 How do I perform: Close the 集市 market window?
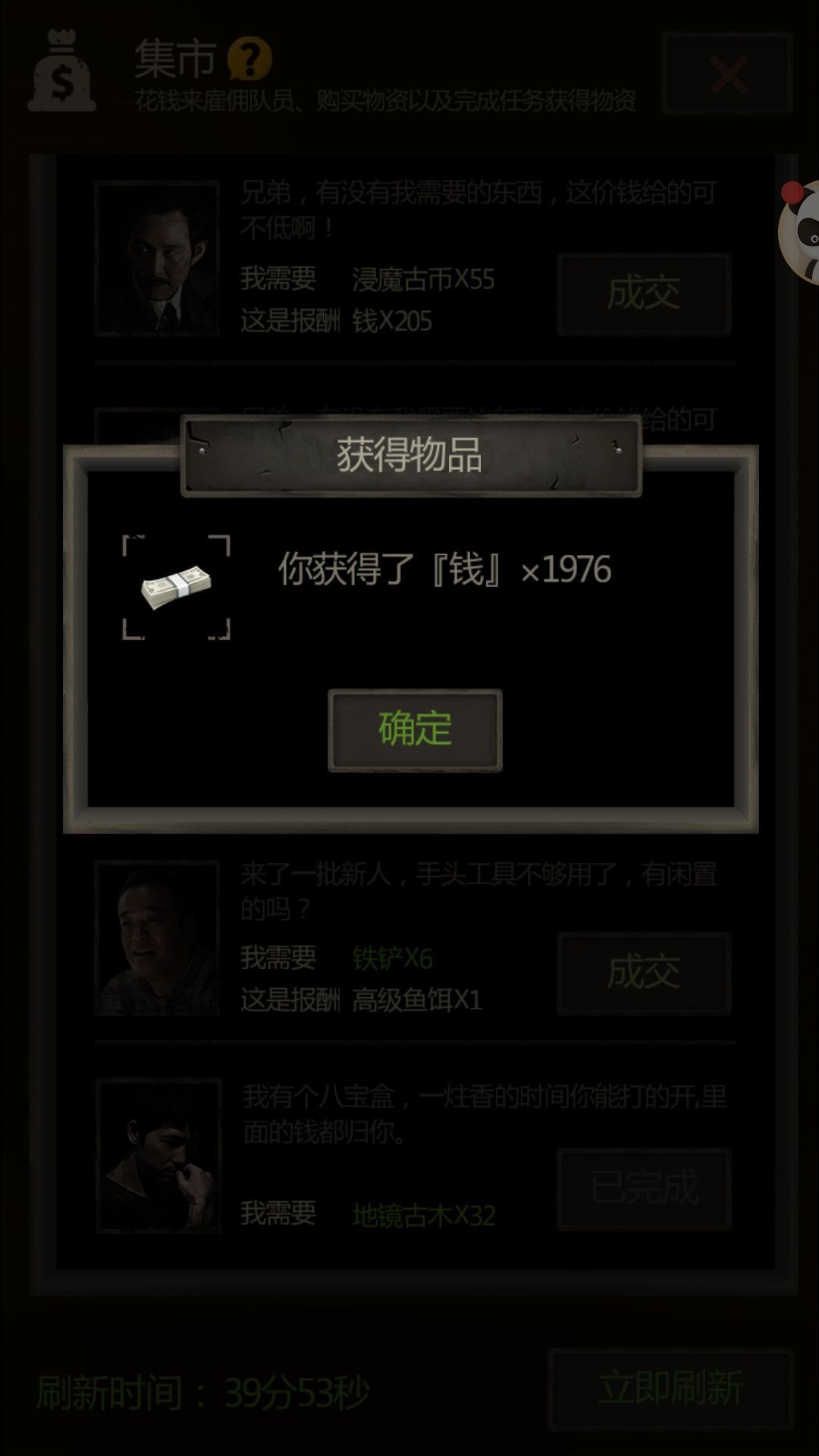(727, 74)
